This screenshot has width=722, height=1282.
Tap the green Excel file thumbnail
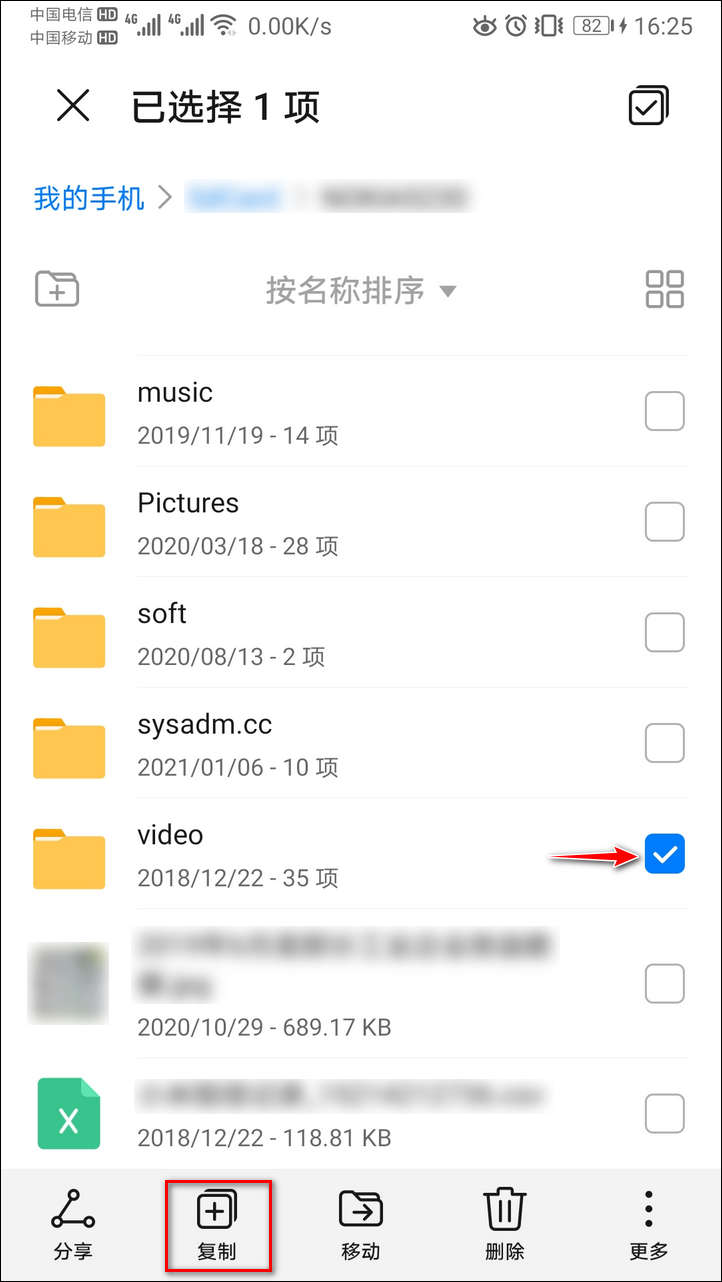tap(68, 1113)
